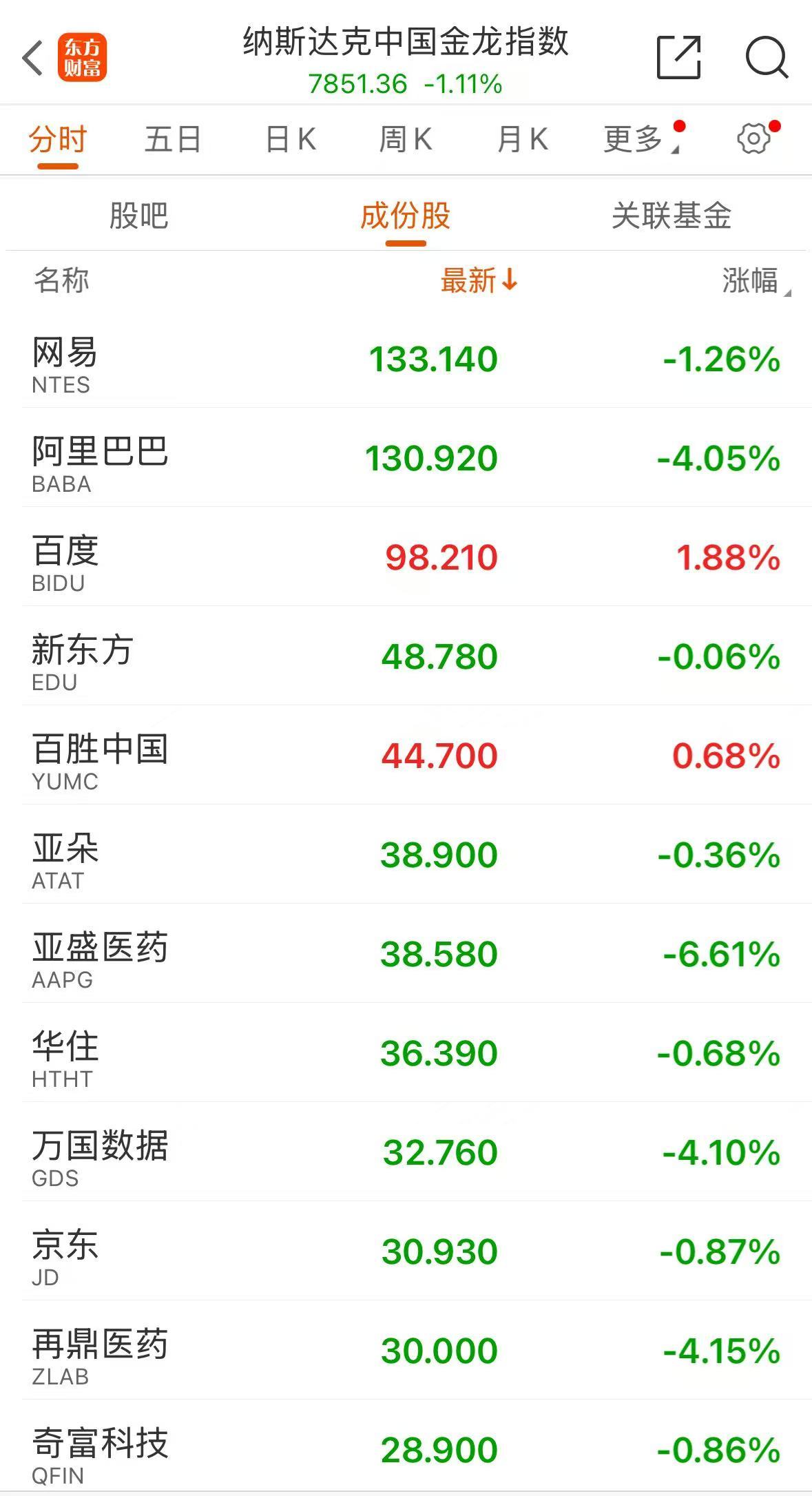
Task: Open the search magnifier
Action: (767, 58)
